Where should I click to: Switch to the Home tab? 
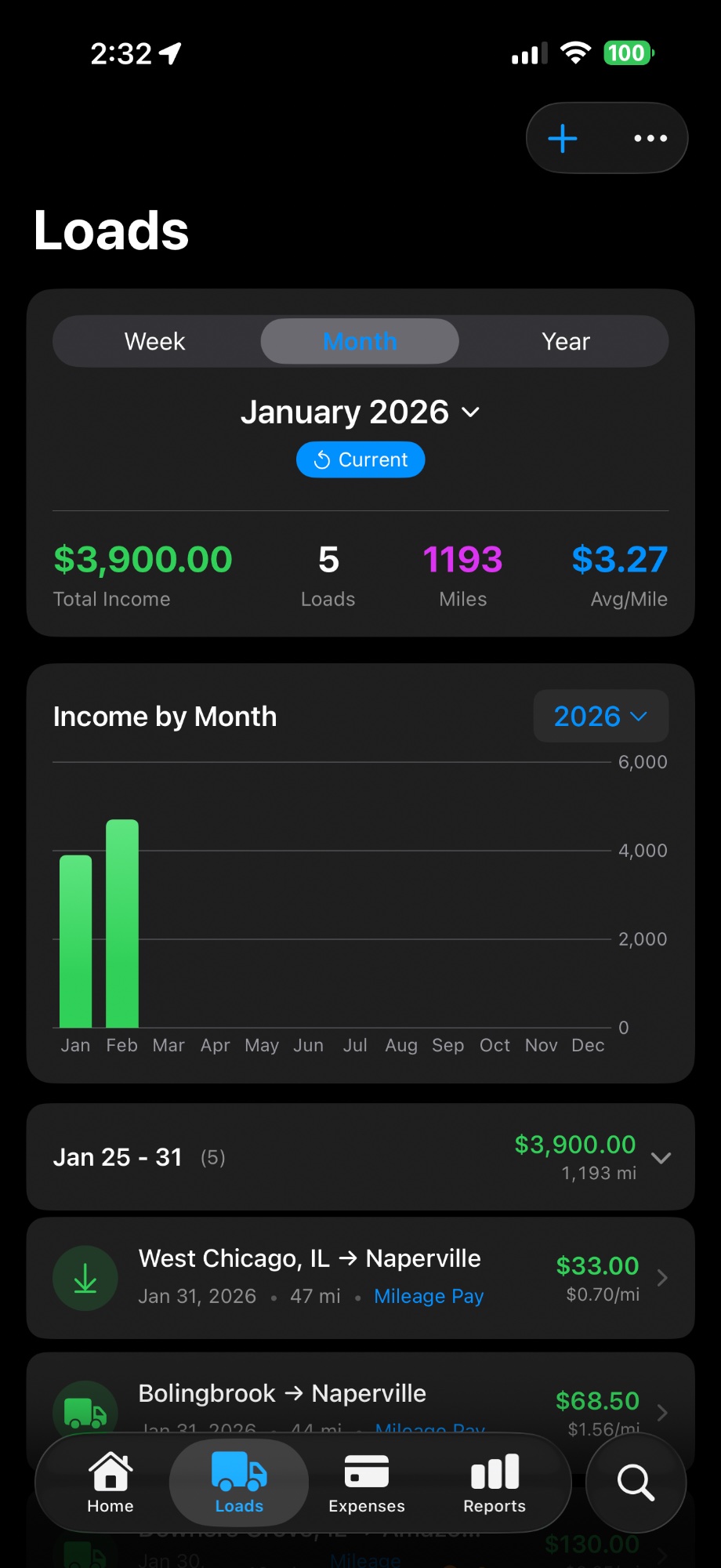[110, 1483]
